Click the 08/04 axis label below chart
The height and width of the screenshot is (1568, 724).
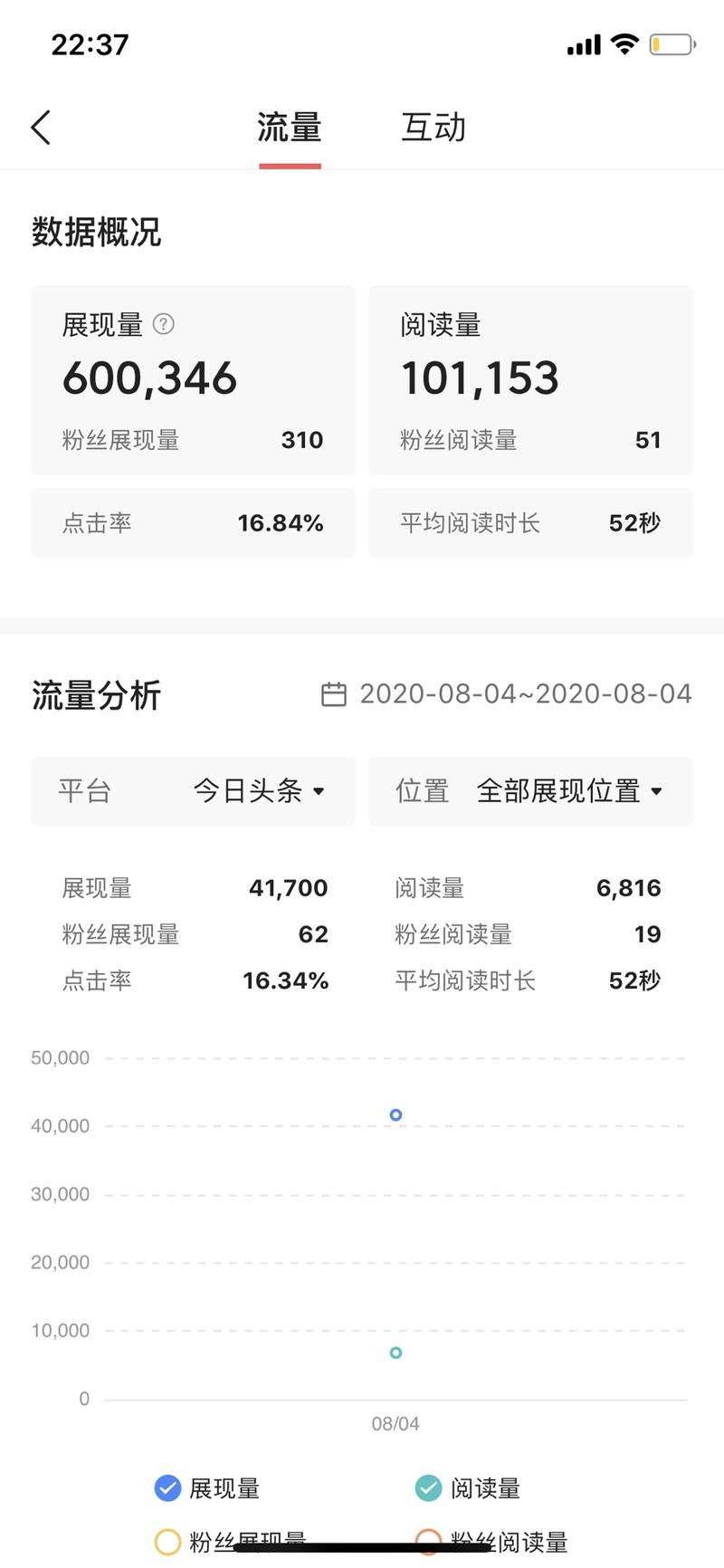[x=395, y=1423]
